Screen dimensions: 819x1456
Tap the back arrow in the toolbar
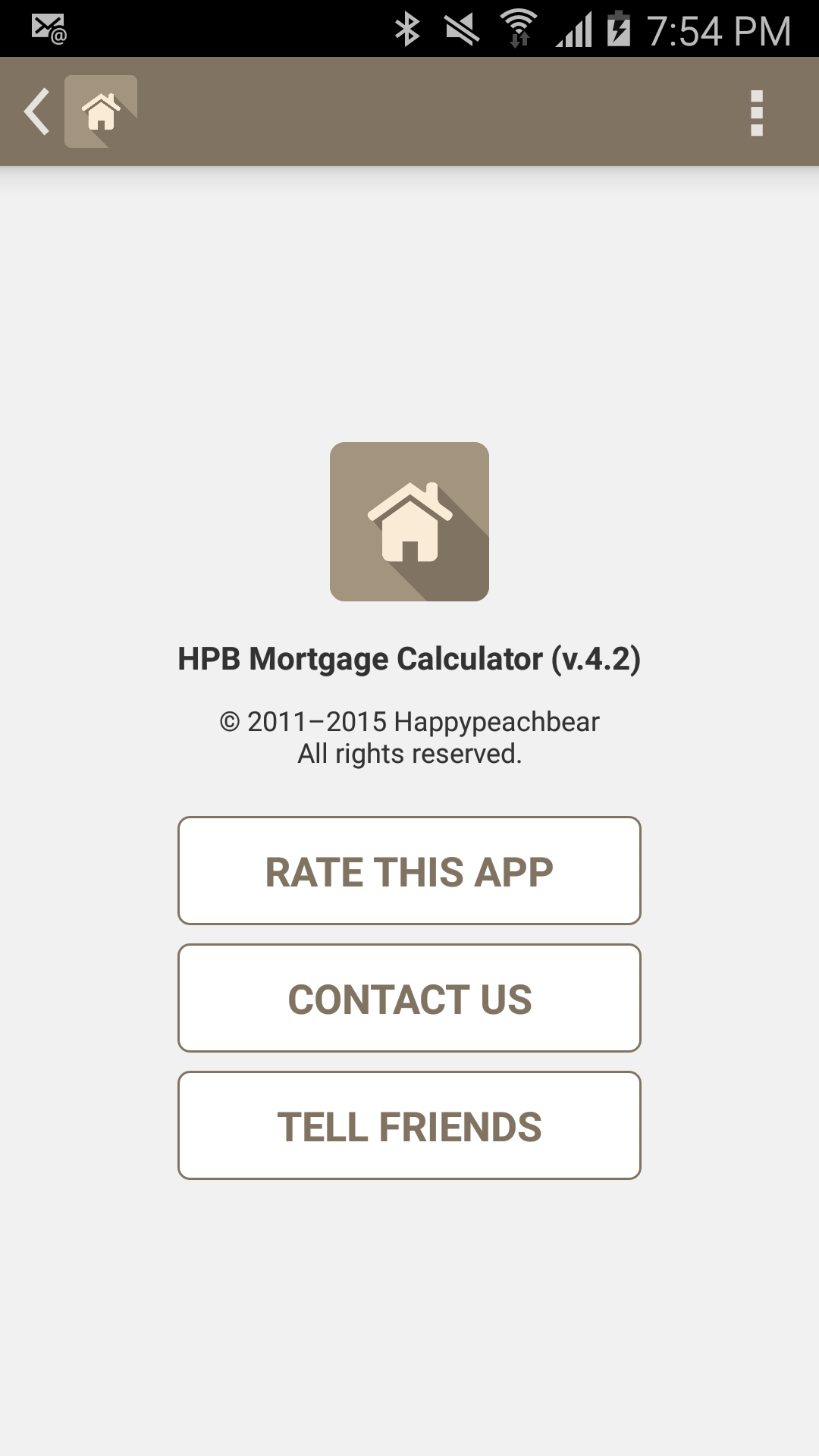pyautogui.click(x=36, y=111)
